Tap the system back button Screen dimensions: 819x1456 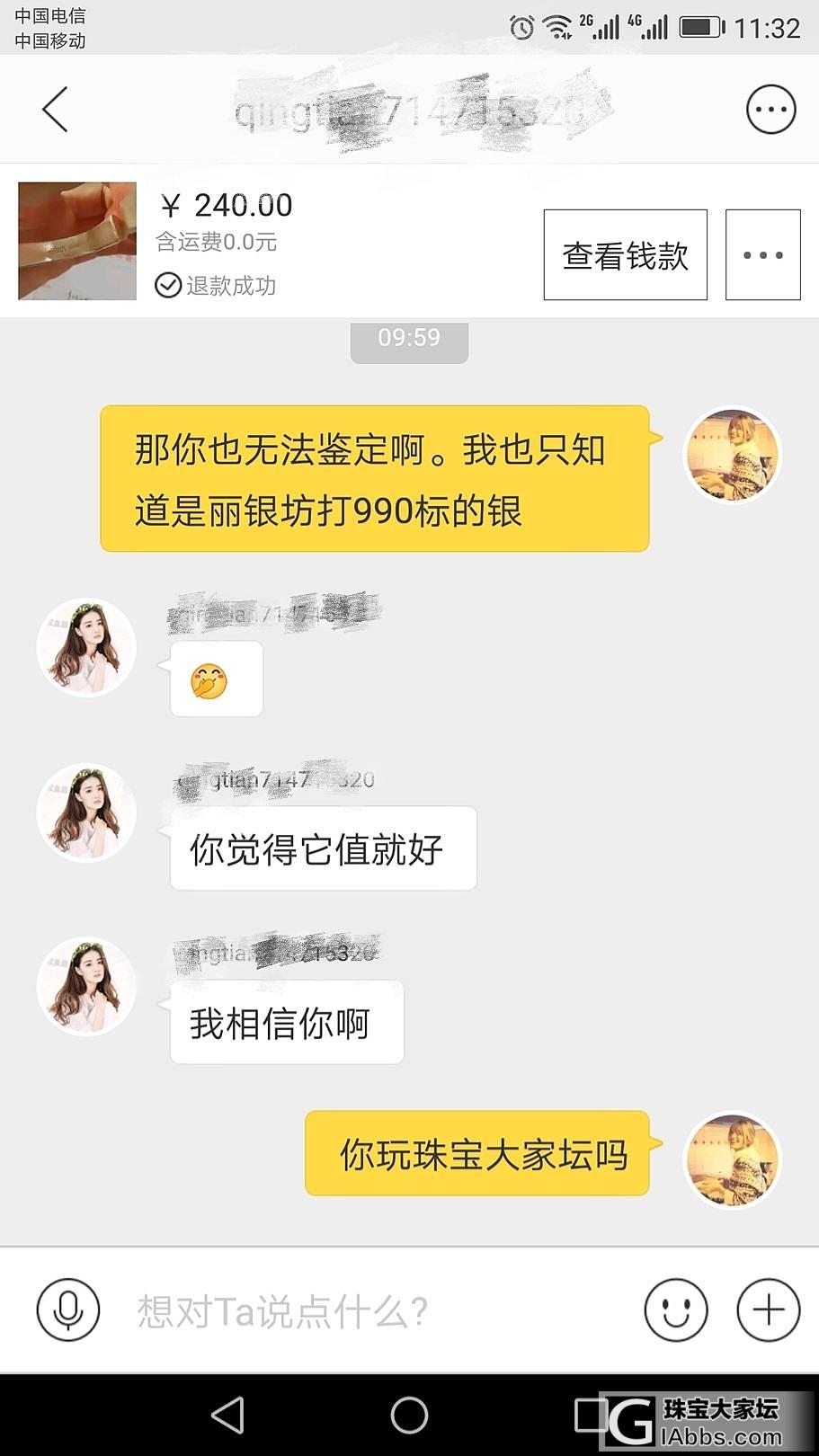click(228, 1416)
